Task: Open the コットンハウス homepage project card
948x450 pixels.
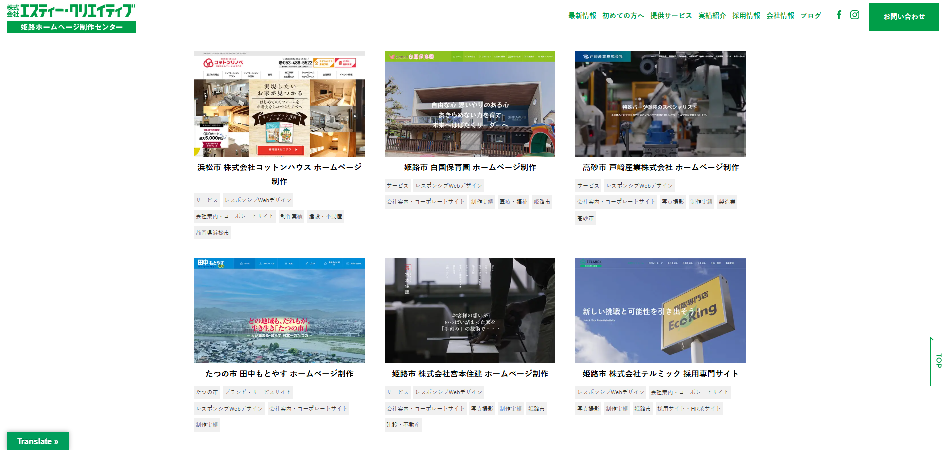Action: coord(279,104)
